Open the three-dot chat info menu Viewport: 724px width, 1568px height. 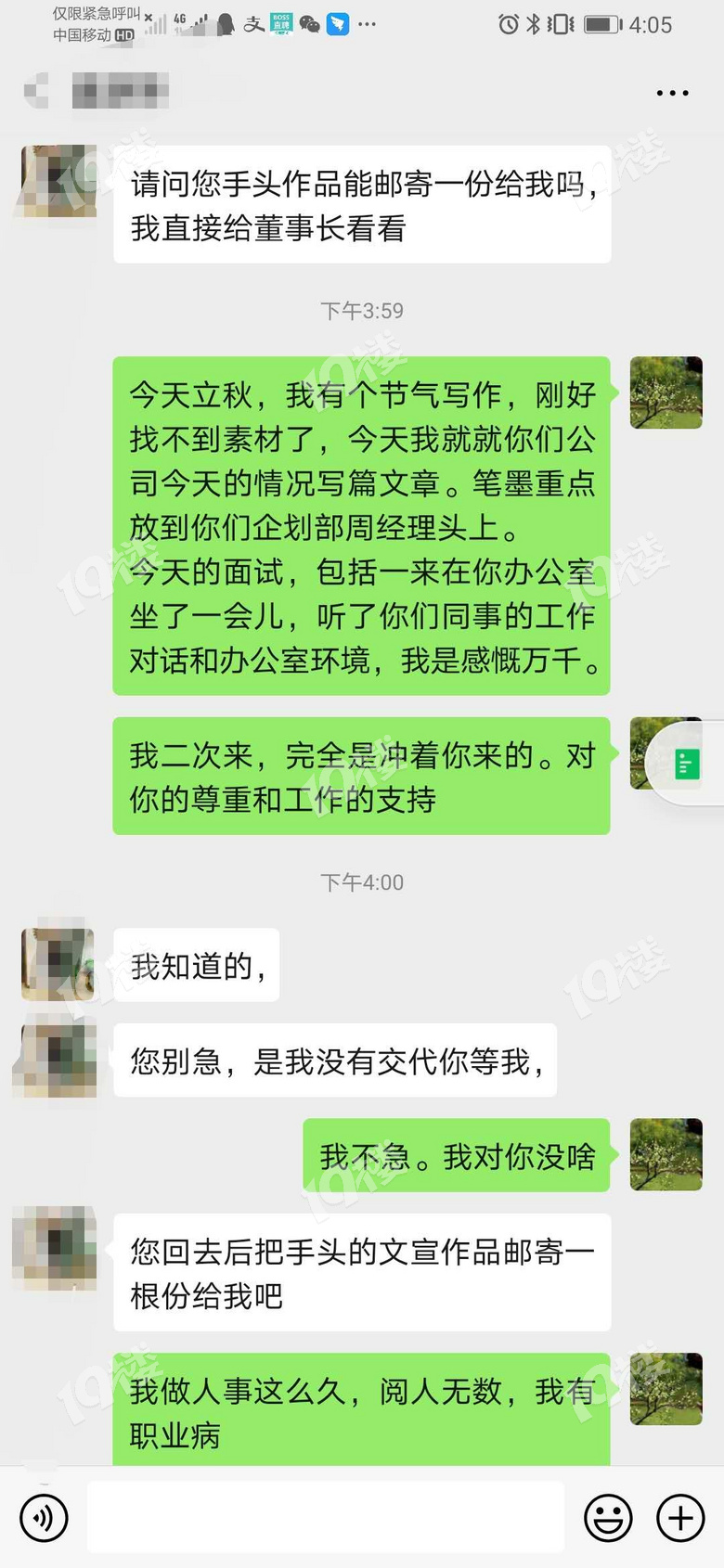coord(672,94)
